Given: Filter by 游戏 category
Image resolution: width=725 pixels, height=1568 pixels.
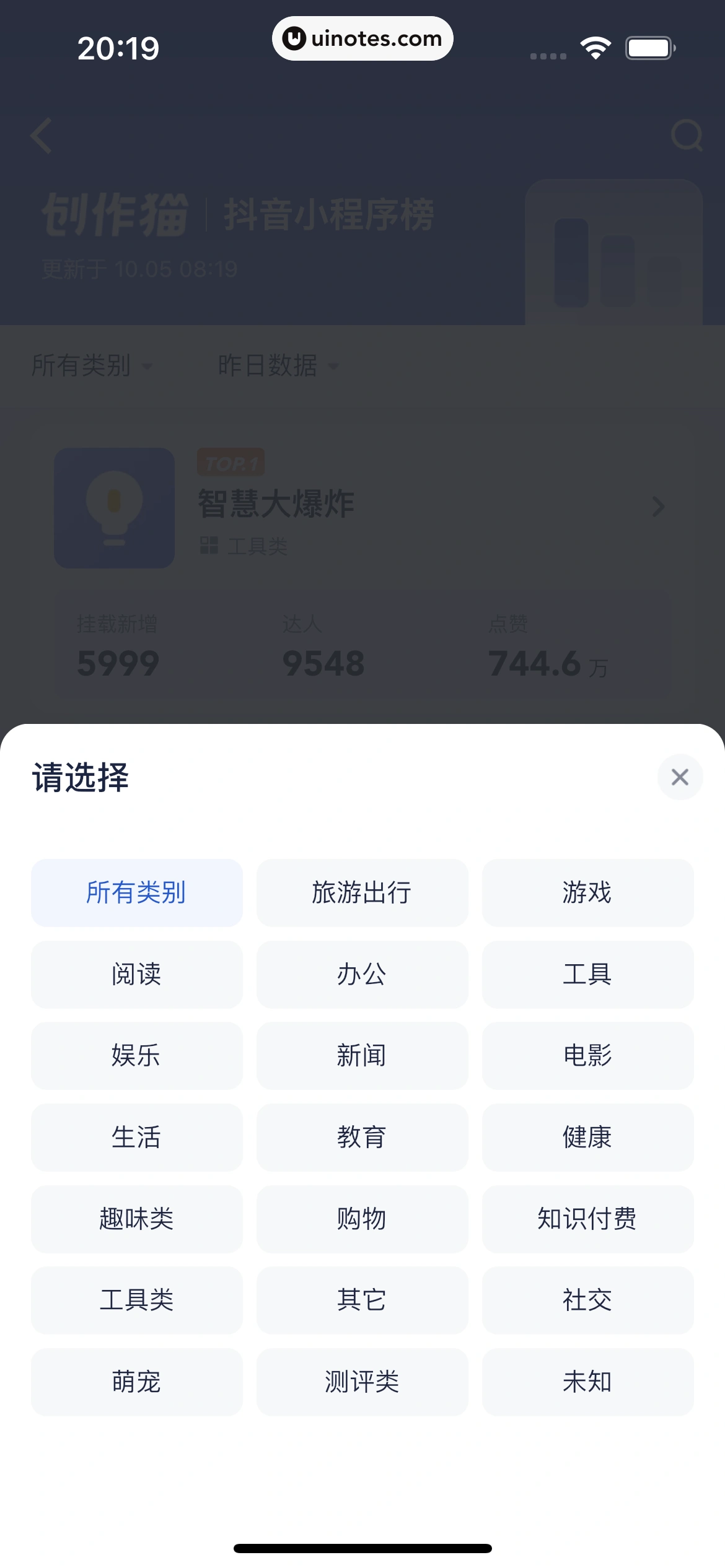Looking at the screenshot, I should [587, 892].
